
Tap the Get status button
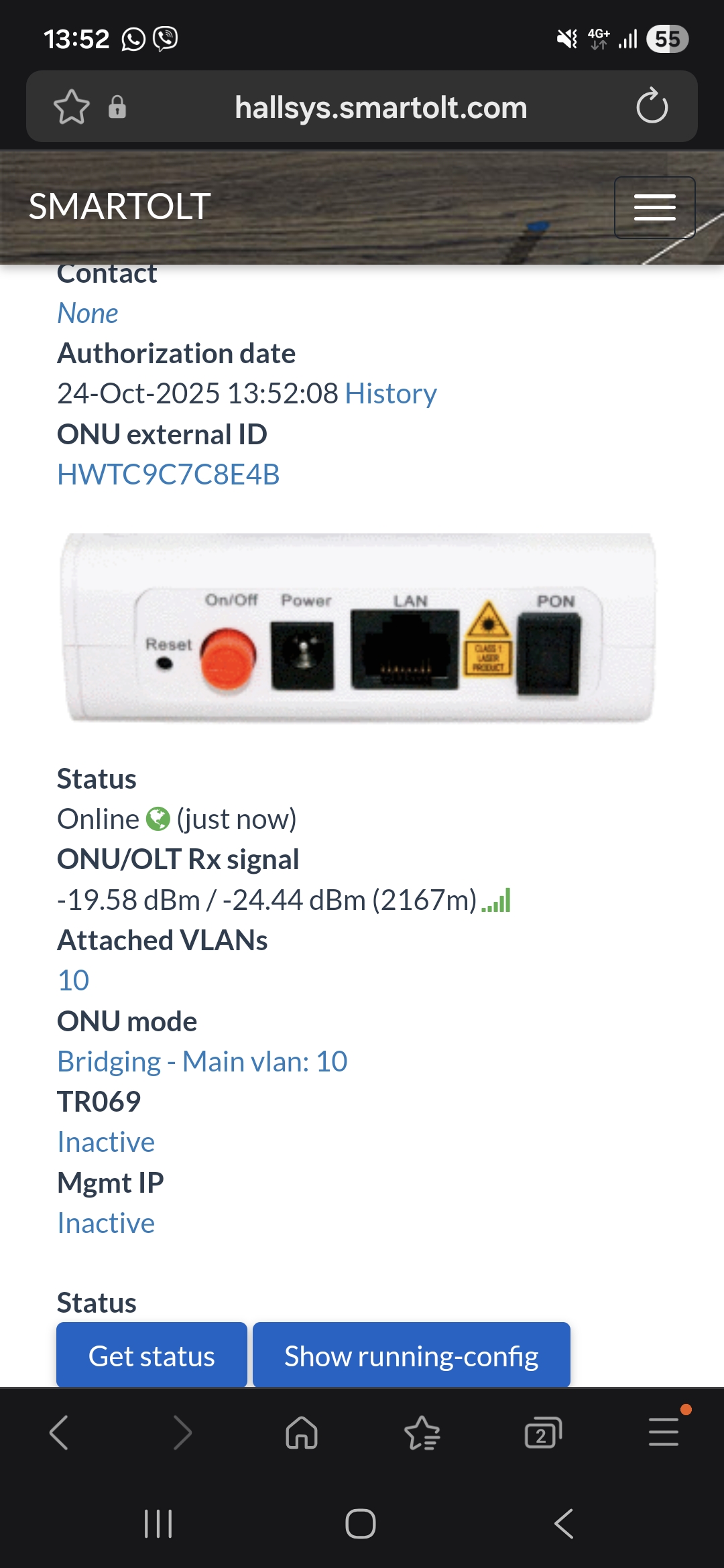coord(152,1356)
